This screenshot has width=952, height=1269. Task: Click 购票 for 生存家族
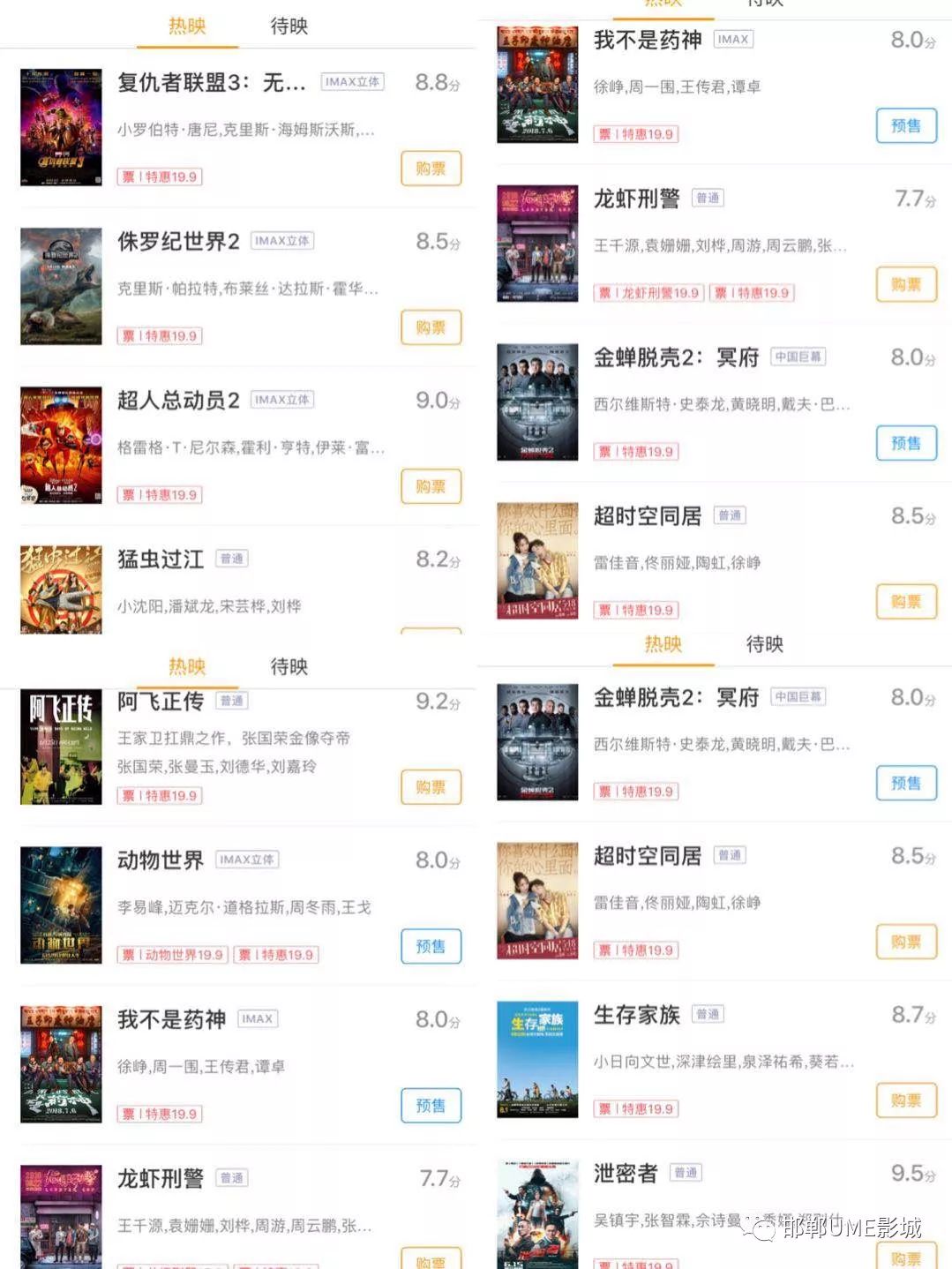click(905, 1100)
